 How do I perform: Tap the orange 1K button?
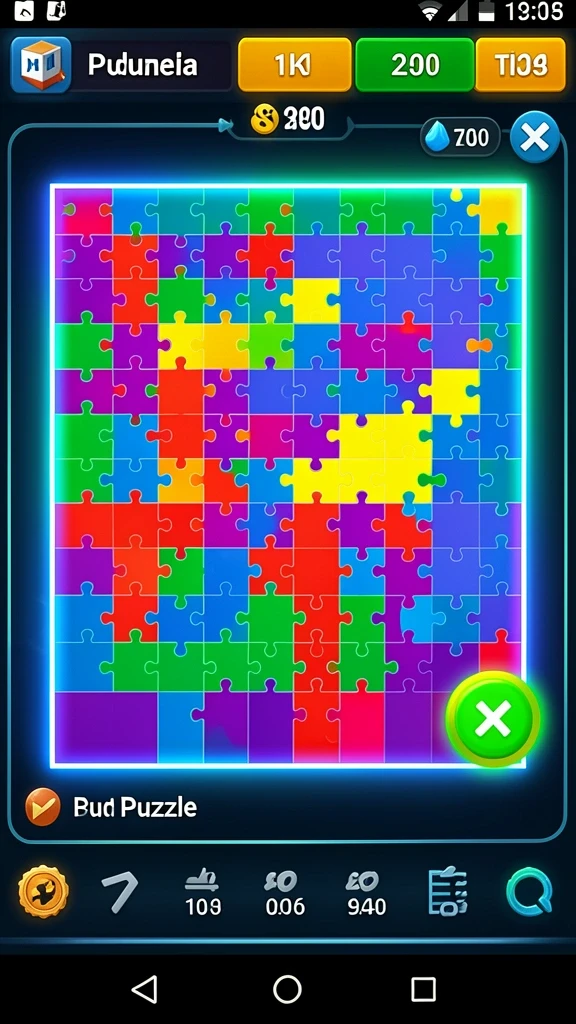295,64
